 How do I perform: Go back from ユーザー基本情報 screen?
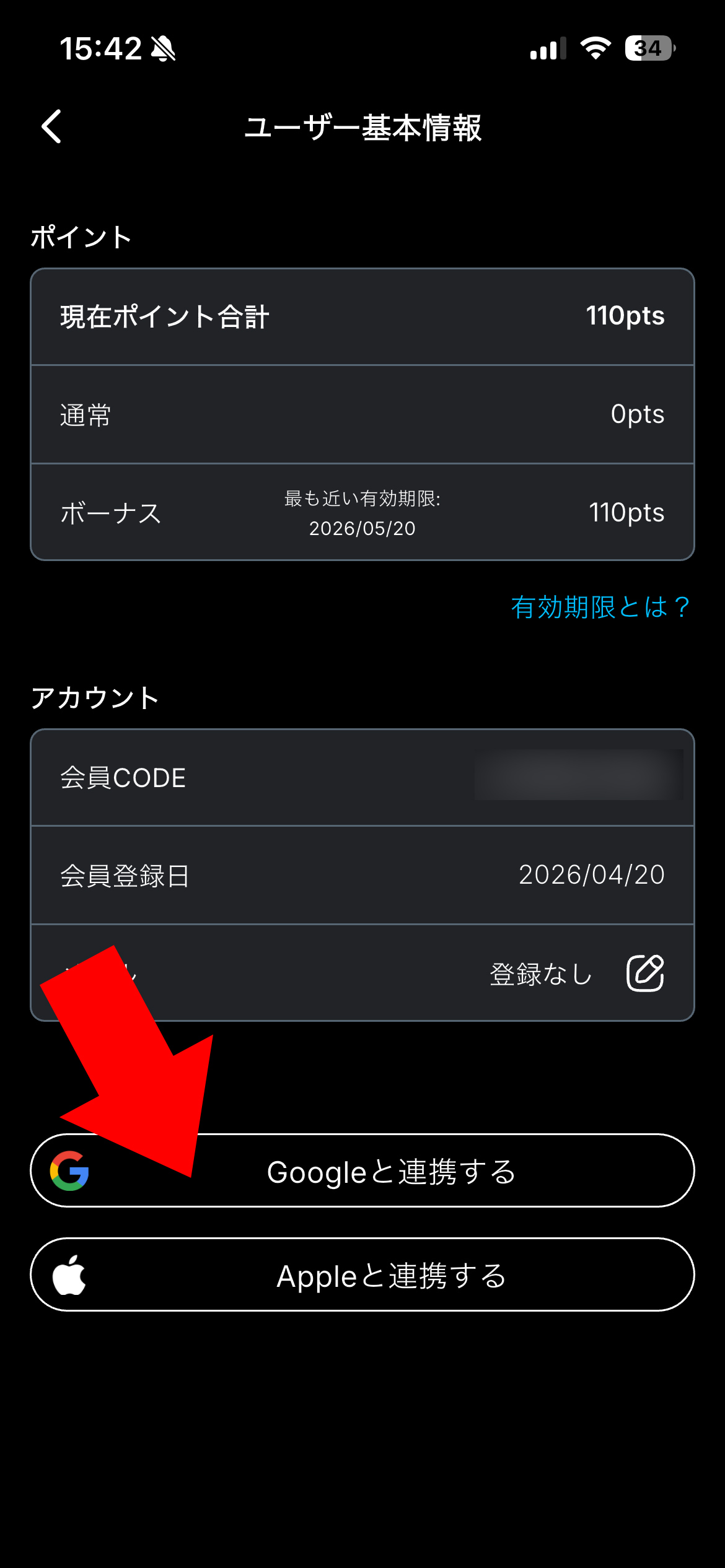[x=52, y=127]
